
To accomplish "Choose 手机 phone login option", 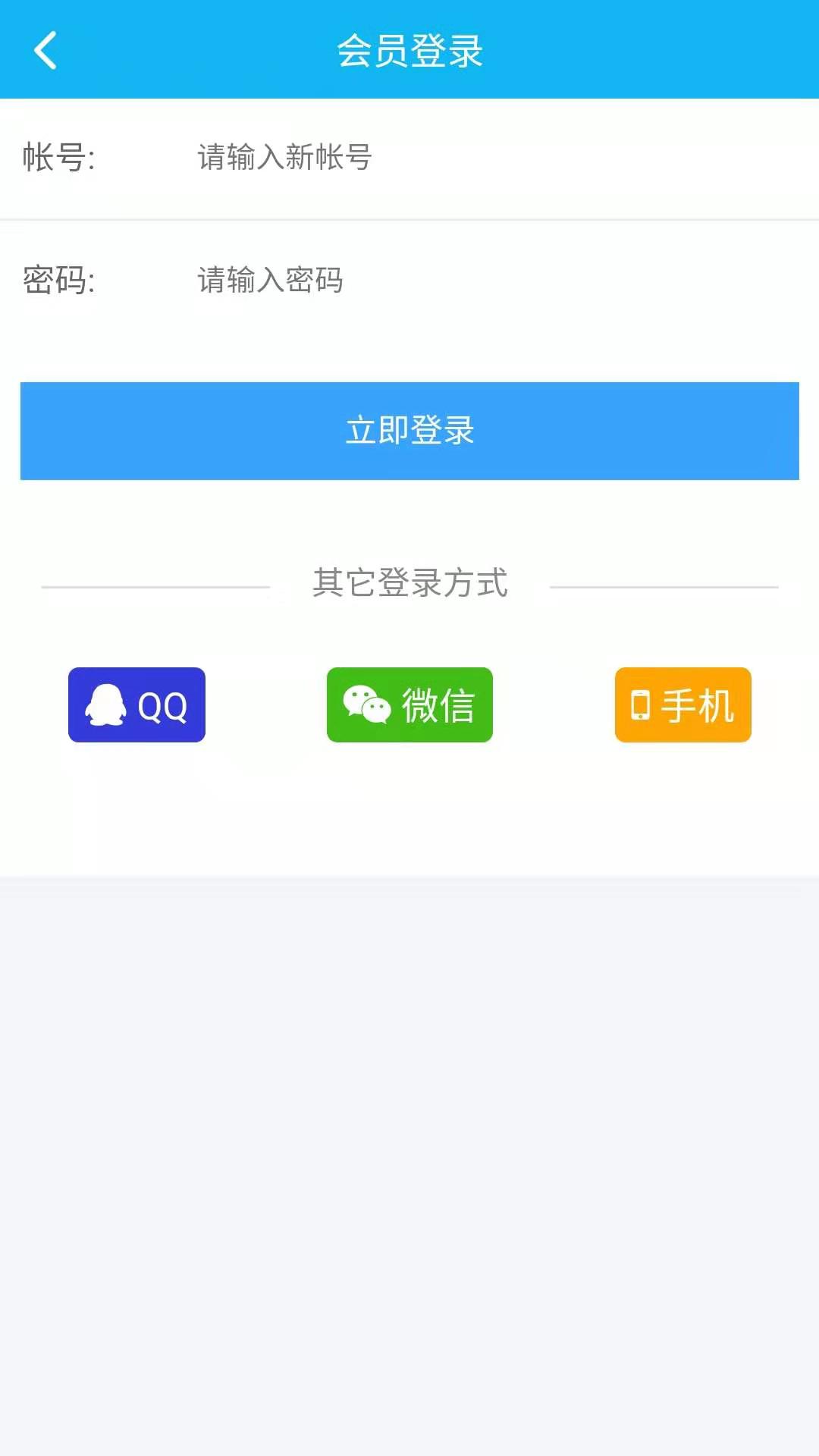I will [682, 704].
